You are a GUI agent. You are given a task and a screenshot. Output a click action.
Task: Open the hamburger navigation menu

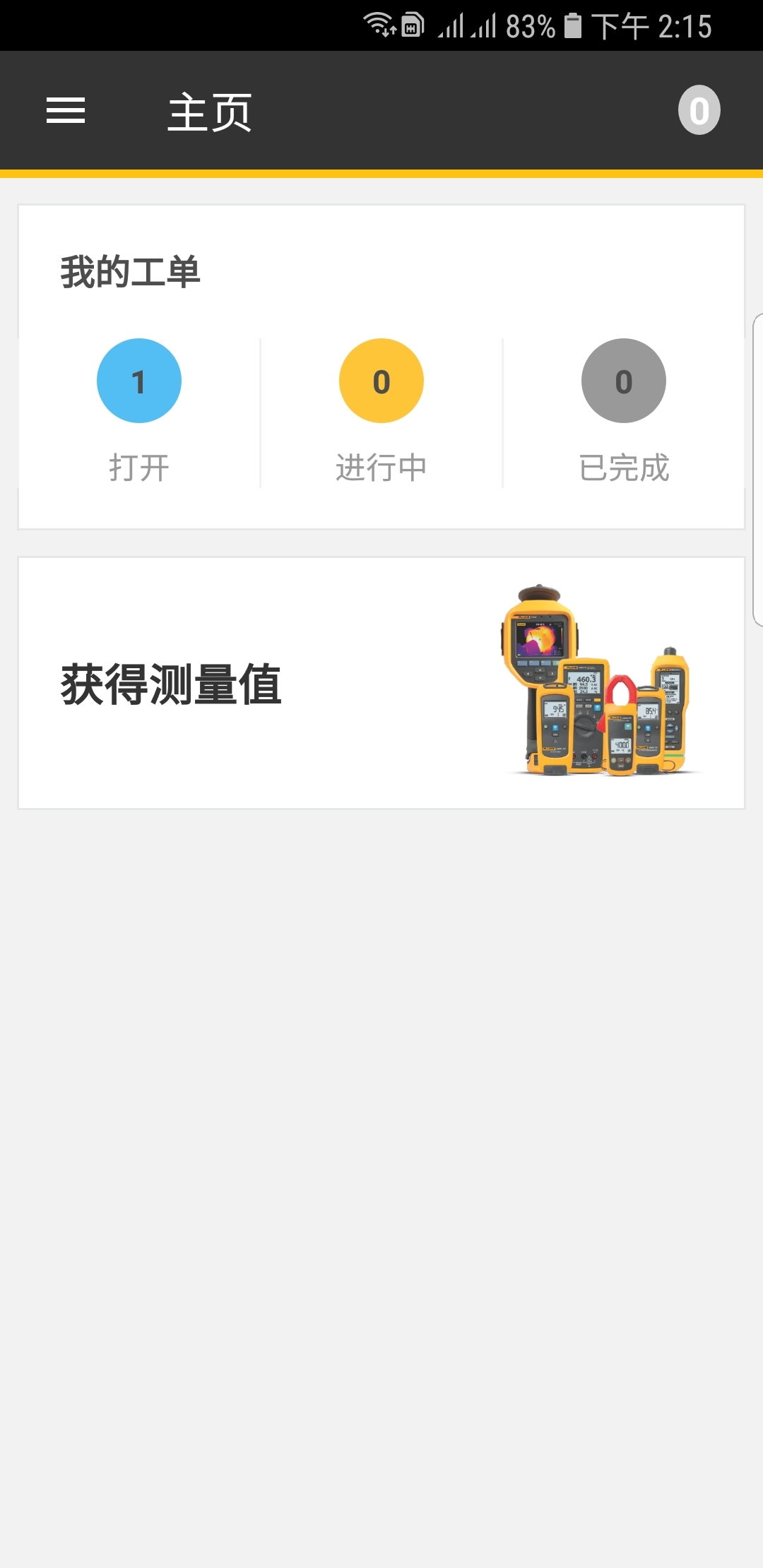(66, 110)
